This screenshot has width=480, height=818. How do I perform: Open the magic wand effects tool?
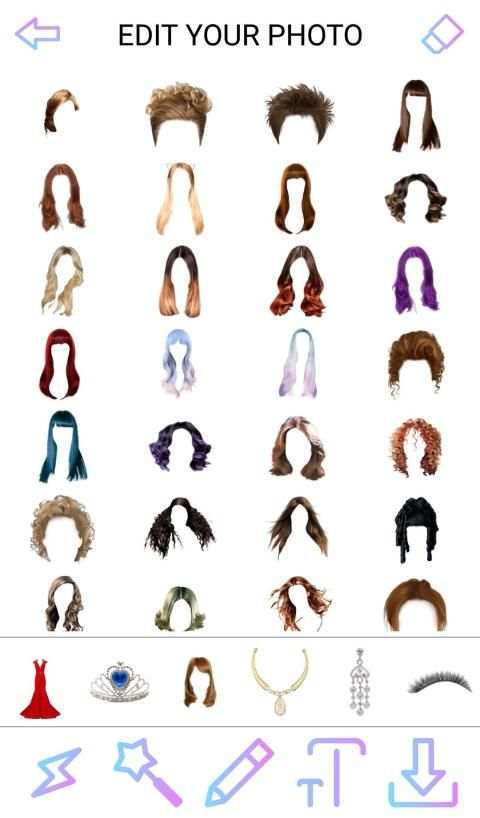pos(148,773)
